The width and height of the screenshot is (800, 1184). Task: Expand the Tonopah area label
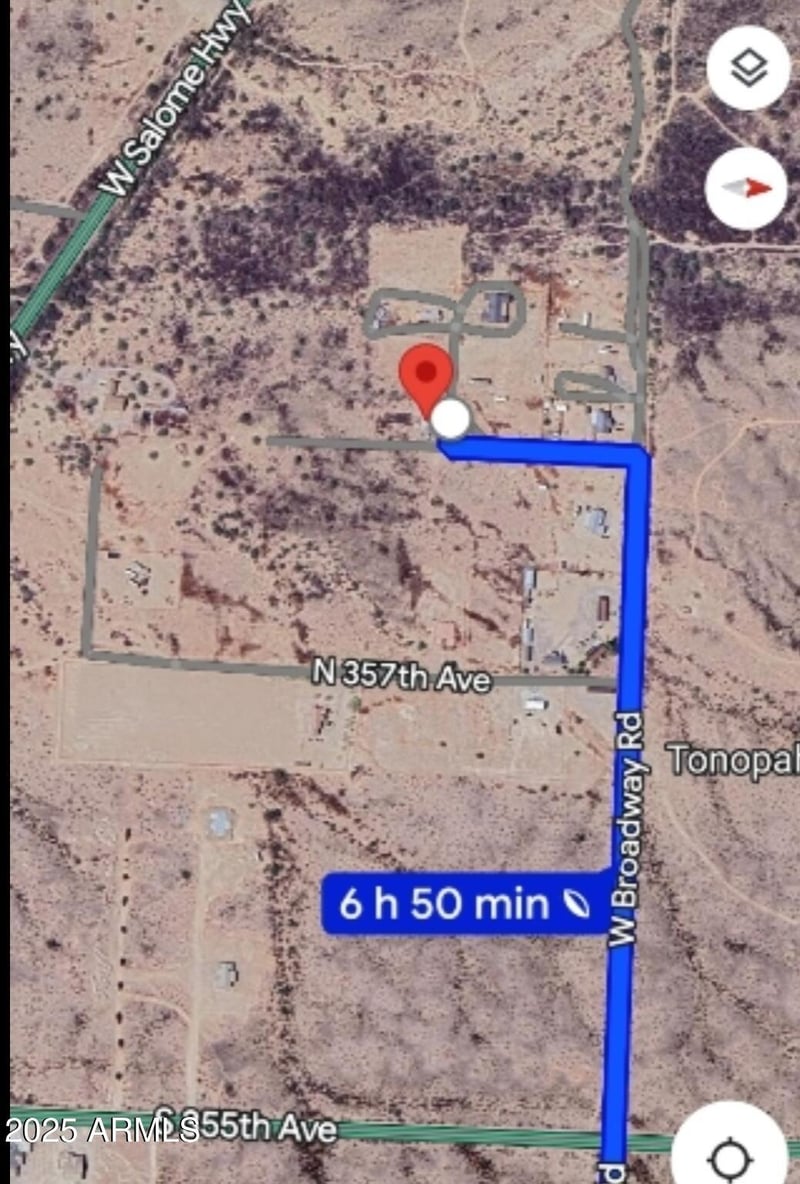733,760
